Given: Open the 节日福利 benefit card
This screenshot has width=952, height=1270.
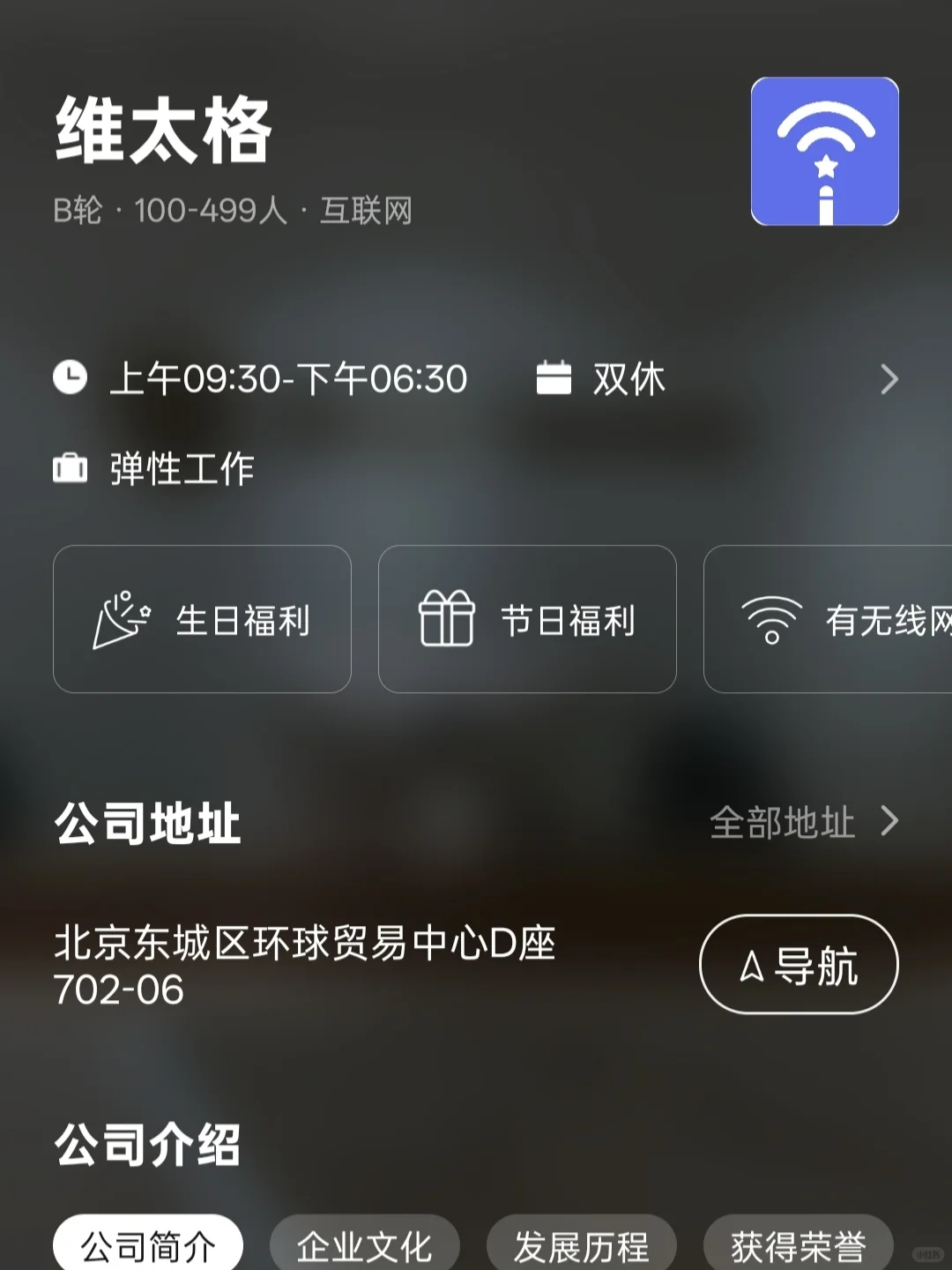Looking at the screenshot, I should [527, 619].
